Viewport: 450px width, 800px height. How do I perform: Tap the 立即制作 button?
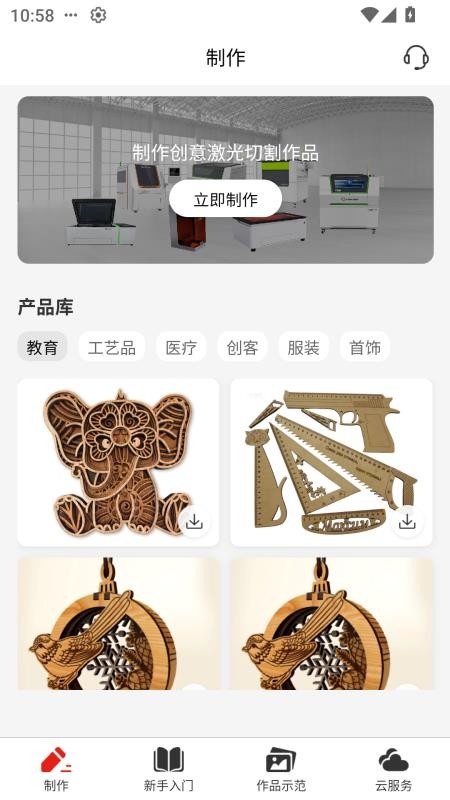coord(226,199)
